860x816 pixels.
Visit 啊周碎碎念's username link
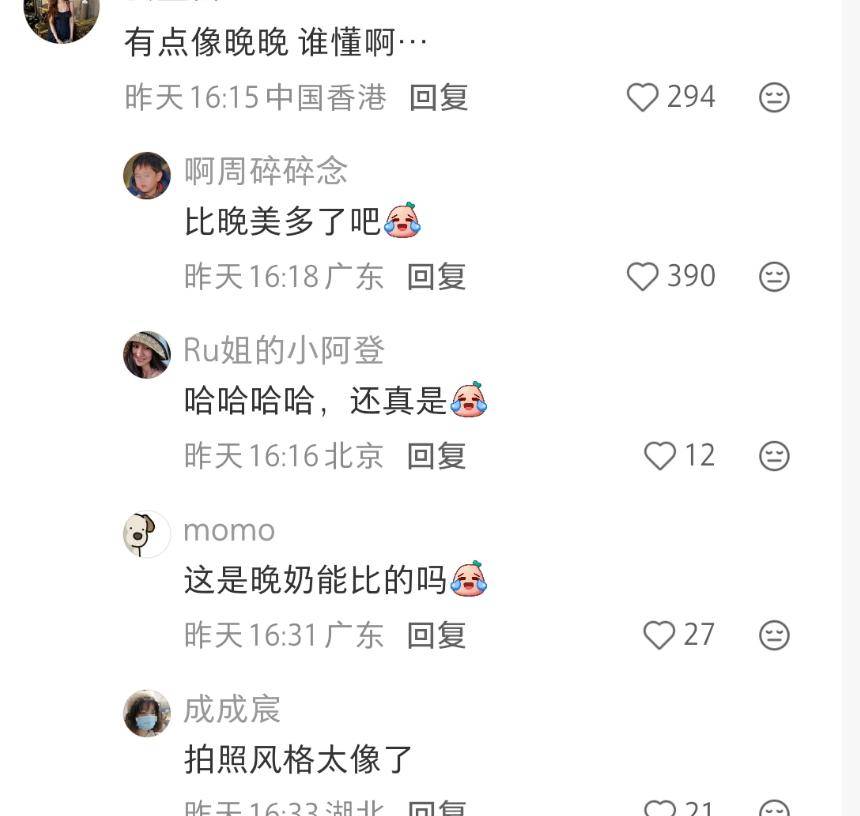(x=266, y=171)
